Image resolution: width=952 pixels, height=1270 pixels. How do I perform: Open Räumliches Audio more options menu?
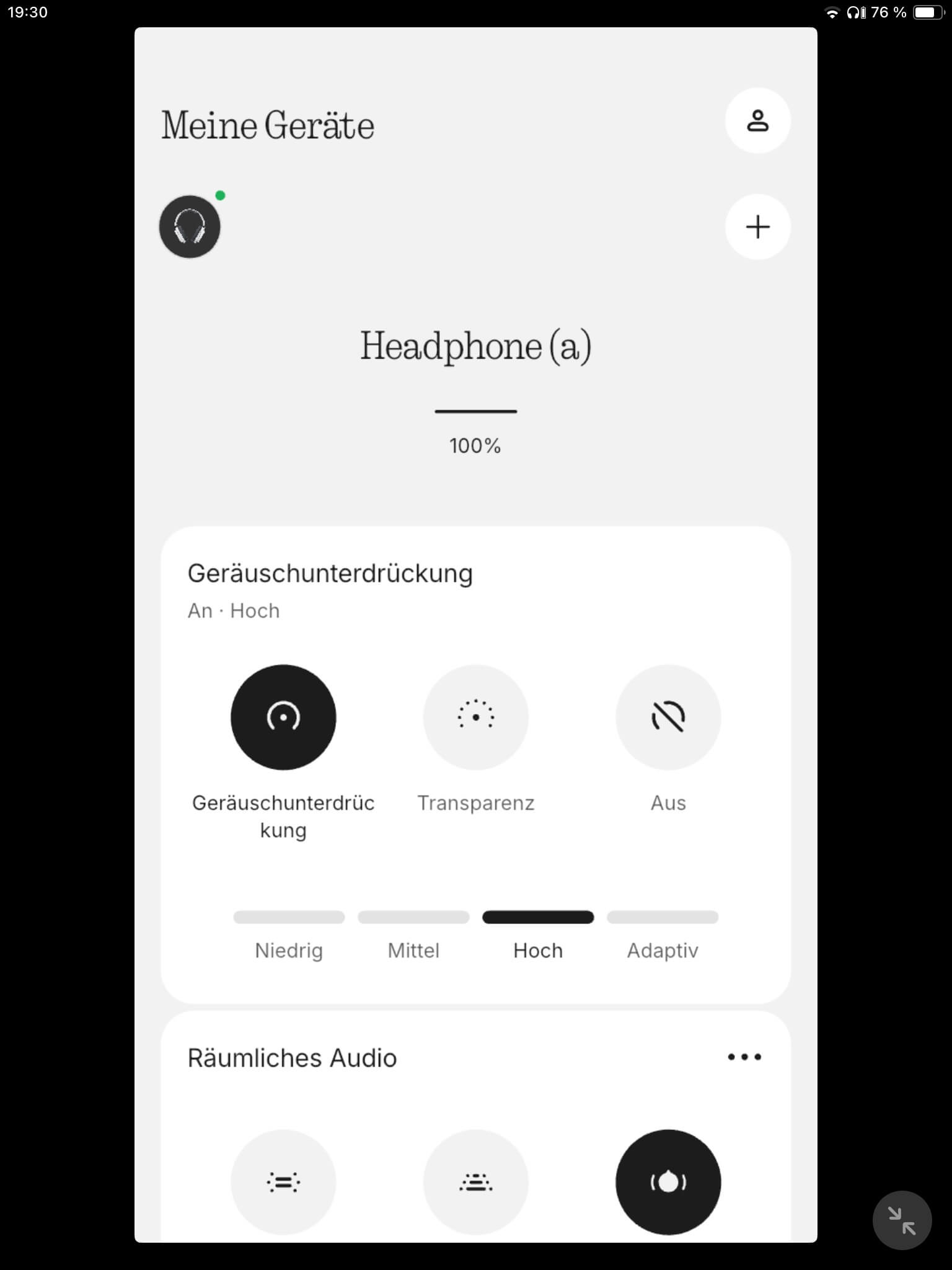click(744, 1057)
